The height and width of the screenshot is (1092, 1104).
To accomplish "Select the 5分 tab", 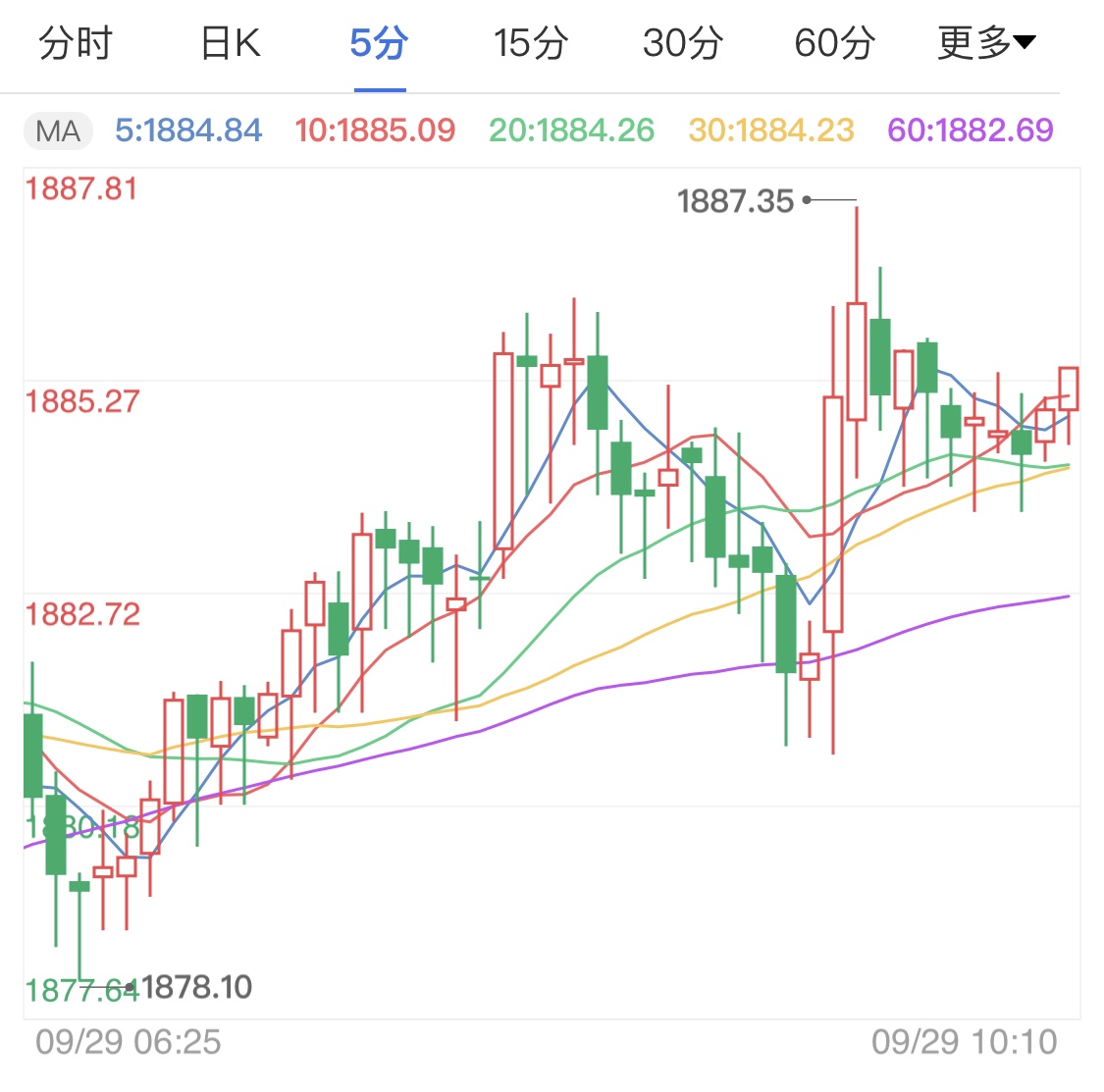I will [379, 44].
